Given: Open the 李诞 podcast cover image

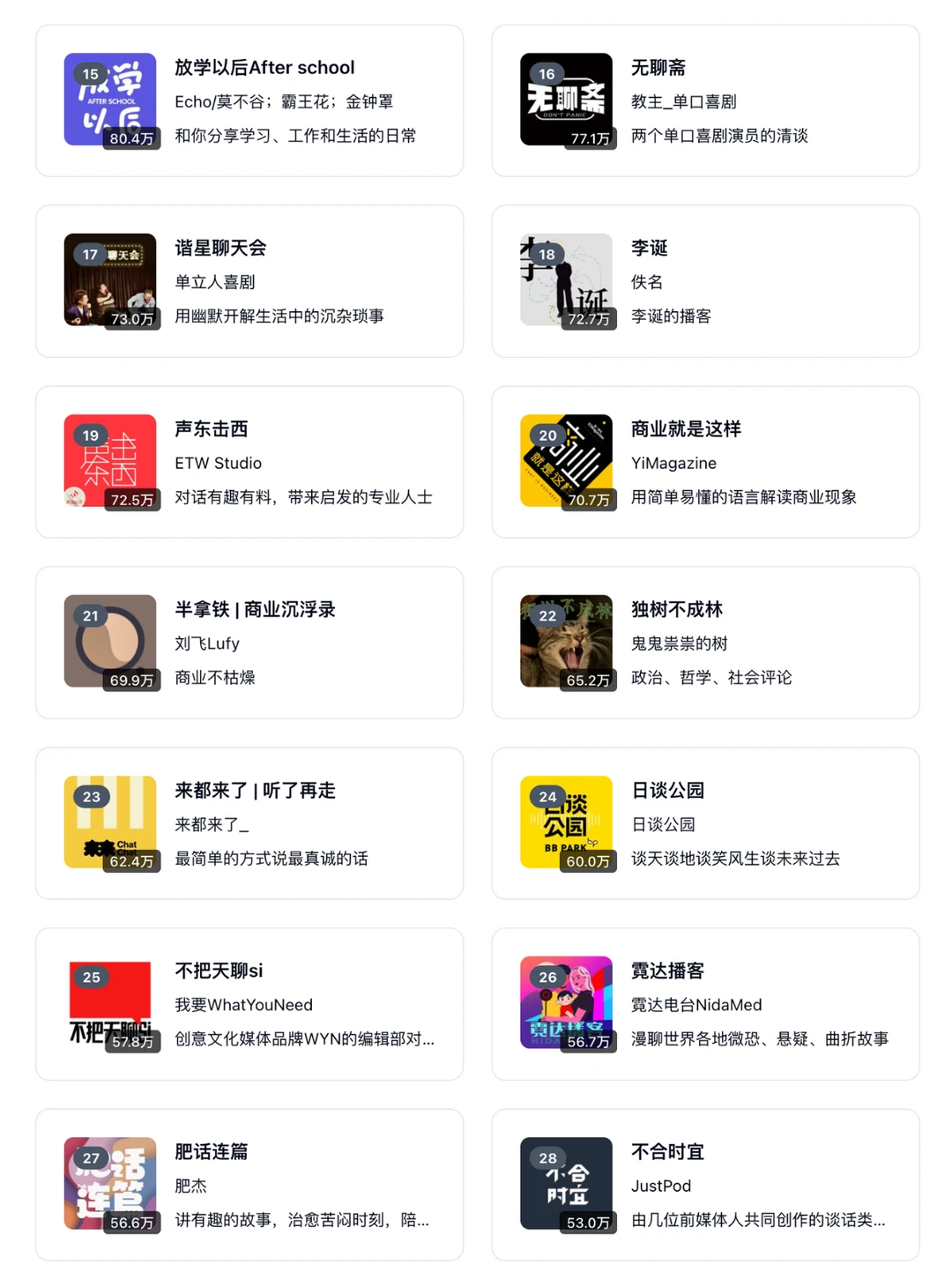Looking at the screenshot, I should [x=566, y=280].
